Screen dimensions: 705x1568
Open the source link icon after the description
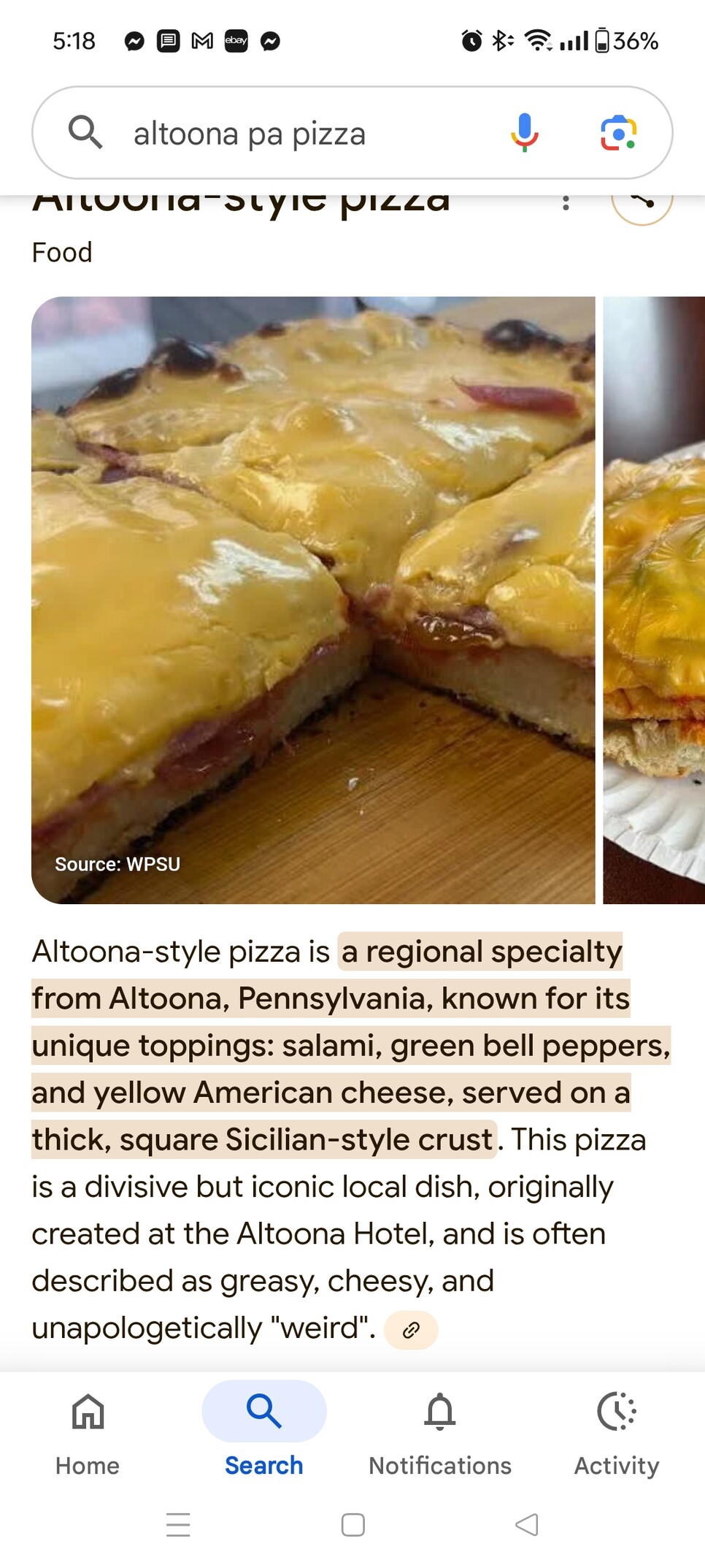pos(411,1330)
